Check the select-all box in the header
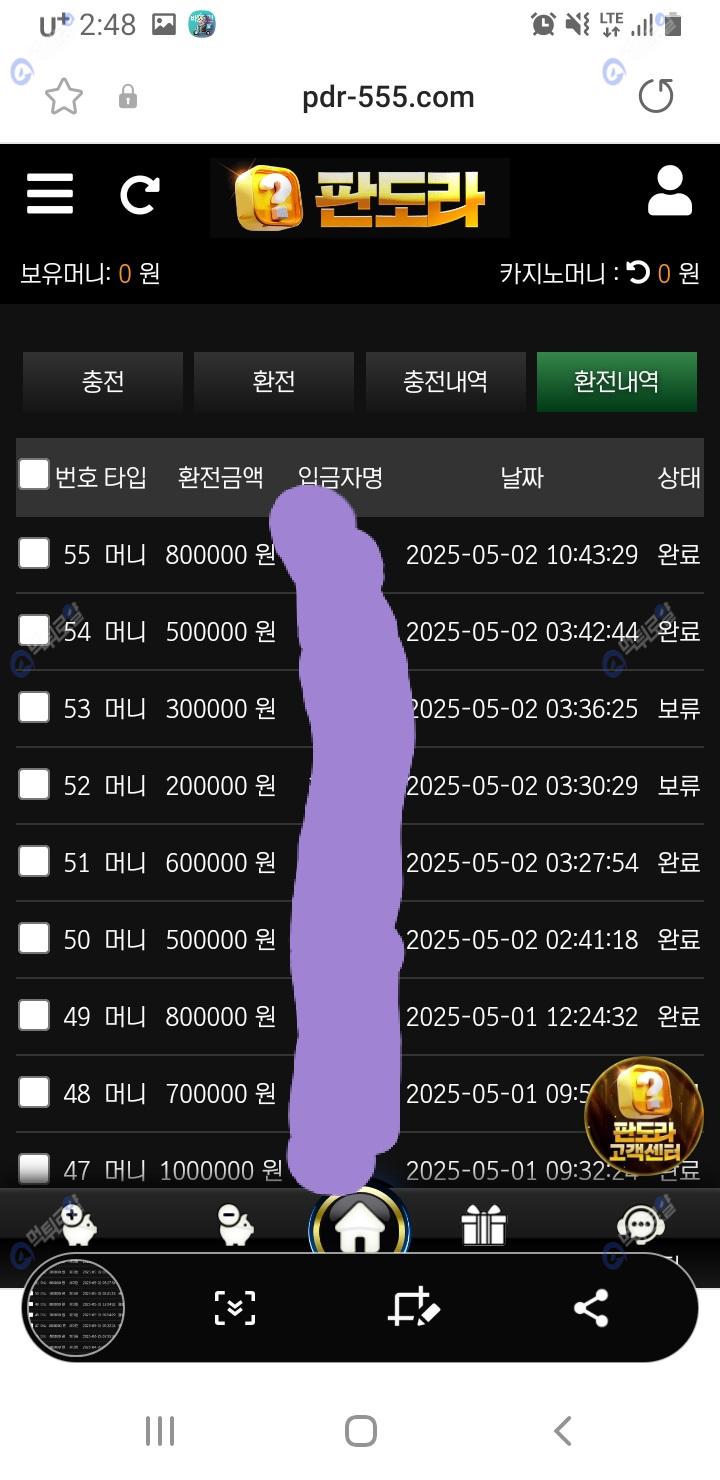 34,474
